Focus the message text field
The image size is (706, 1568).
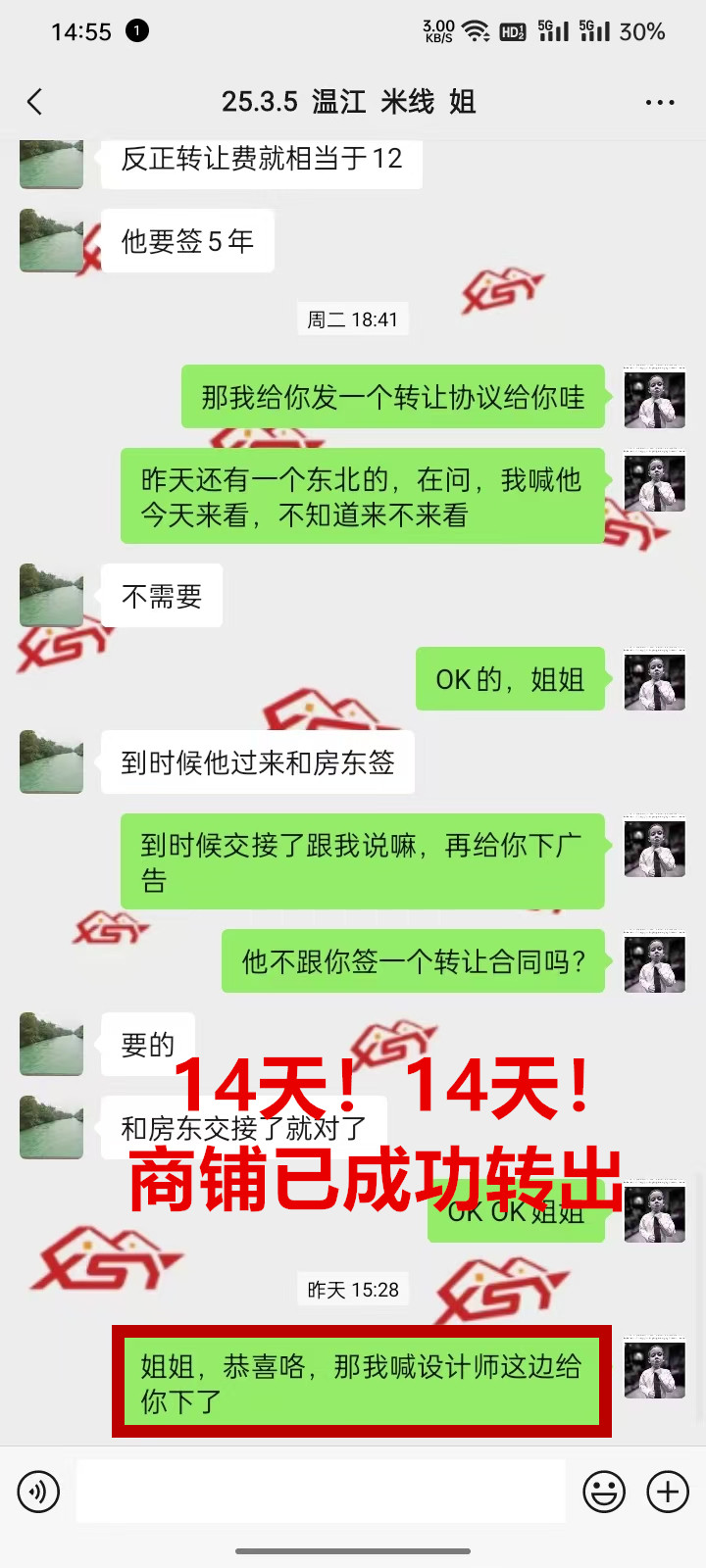coord(321,1492)
